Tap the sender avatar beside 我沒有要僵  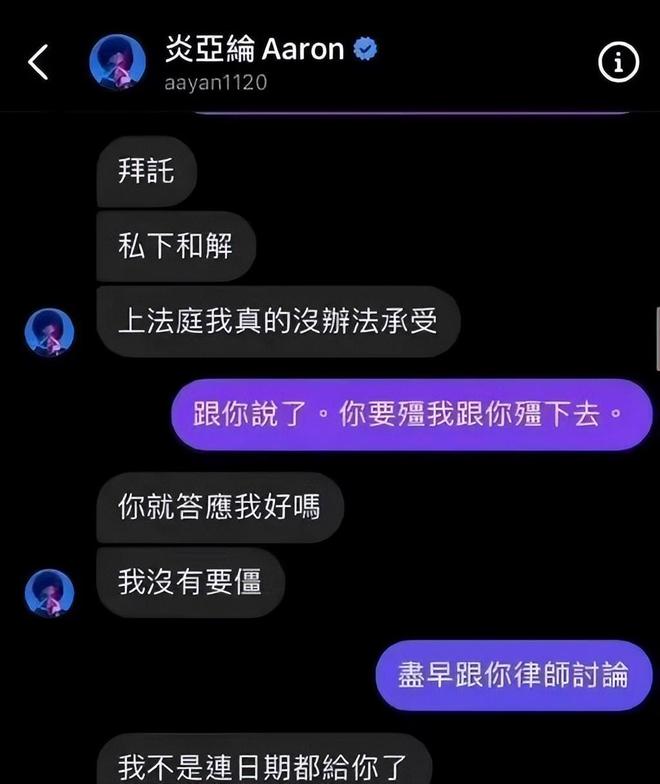coord(50,592)
